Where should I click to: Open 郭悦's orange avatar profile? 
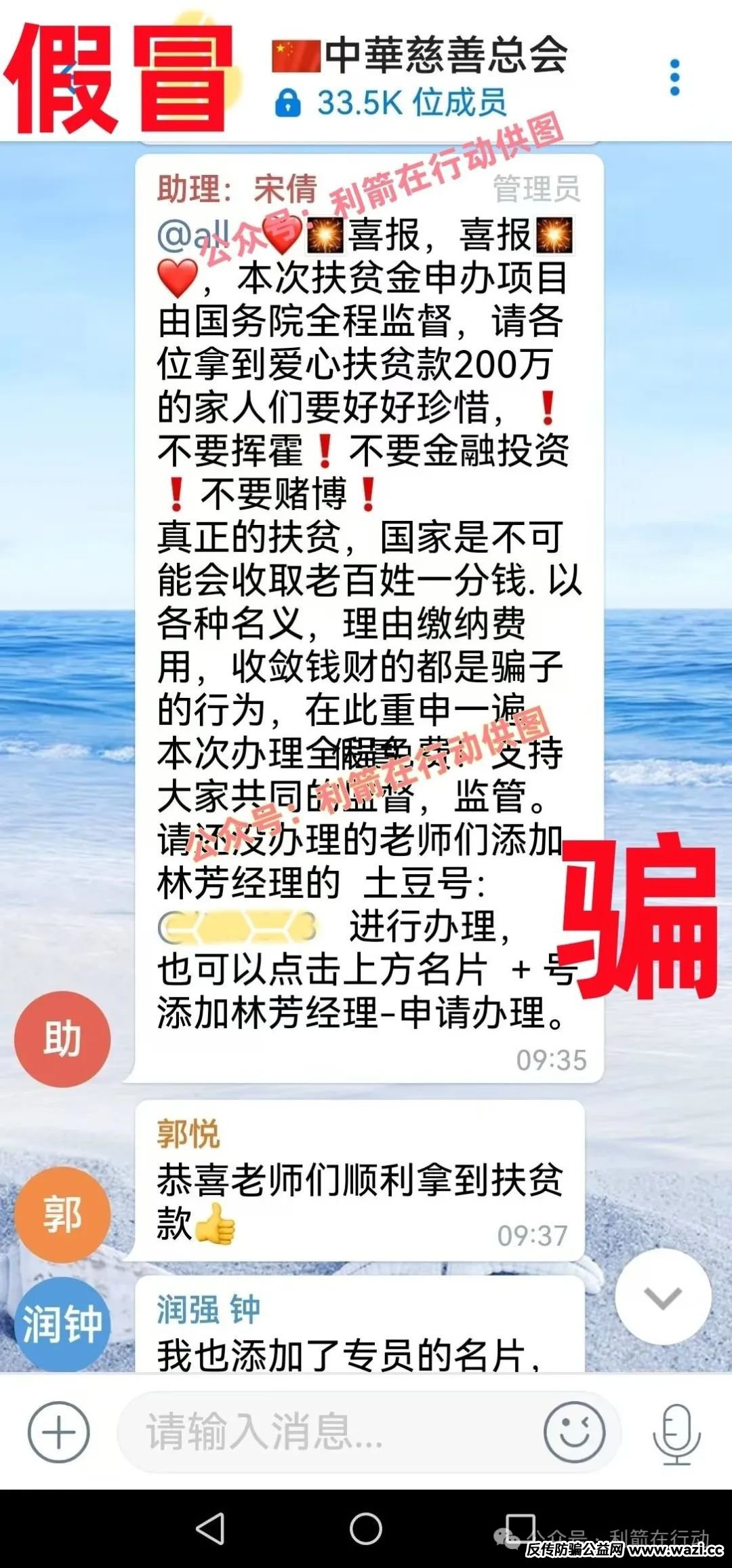pyautogui.click(x=62, y=1213)
